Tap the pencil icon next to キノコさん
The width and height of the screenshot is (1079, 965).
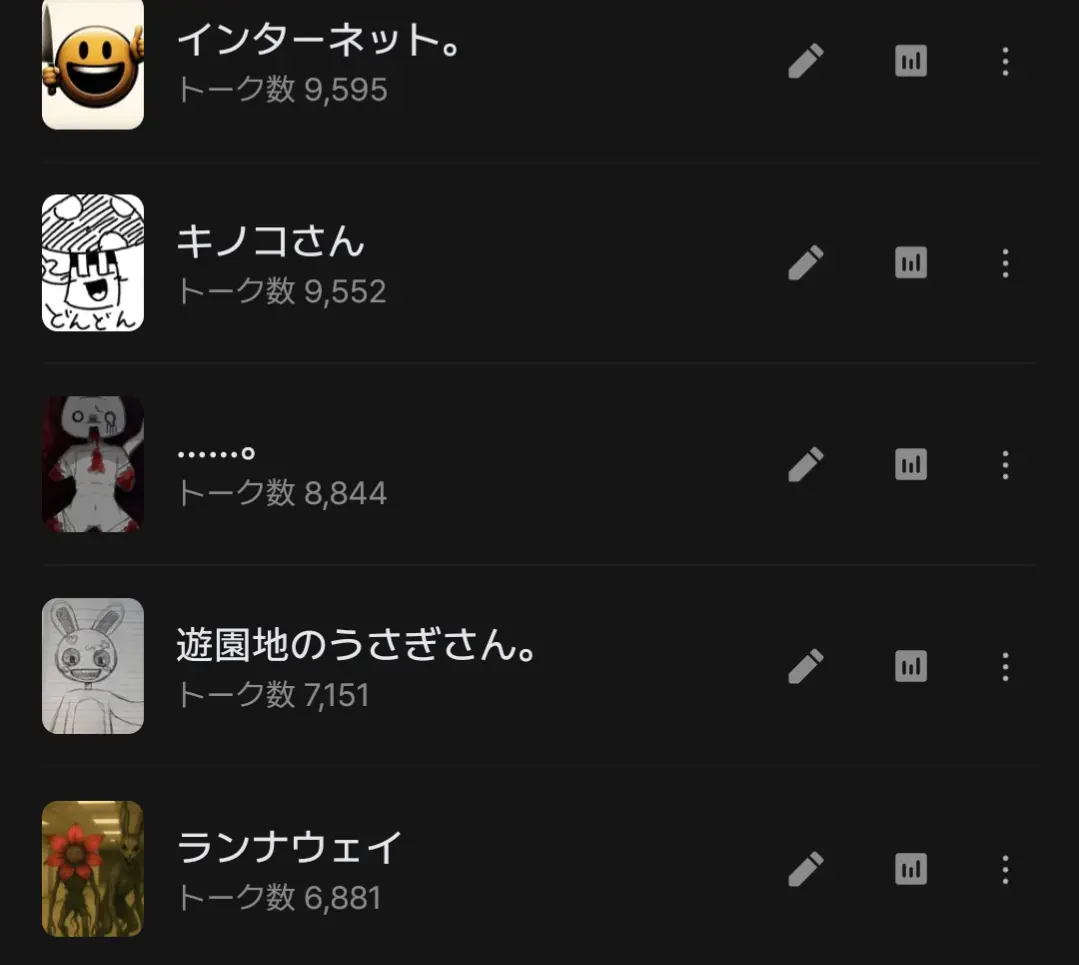(806, 263)
